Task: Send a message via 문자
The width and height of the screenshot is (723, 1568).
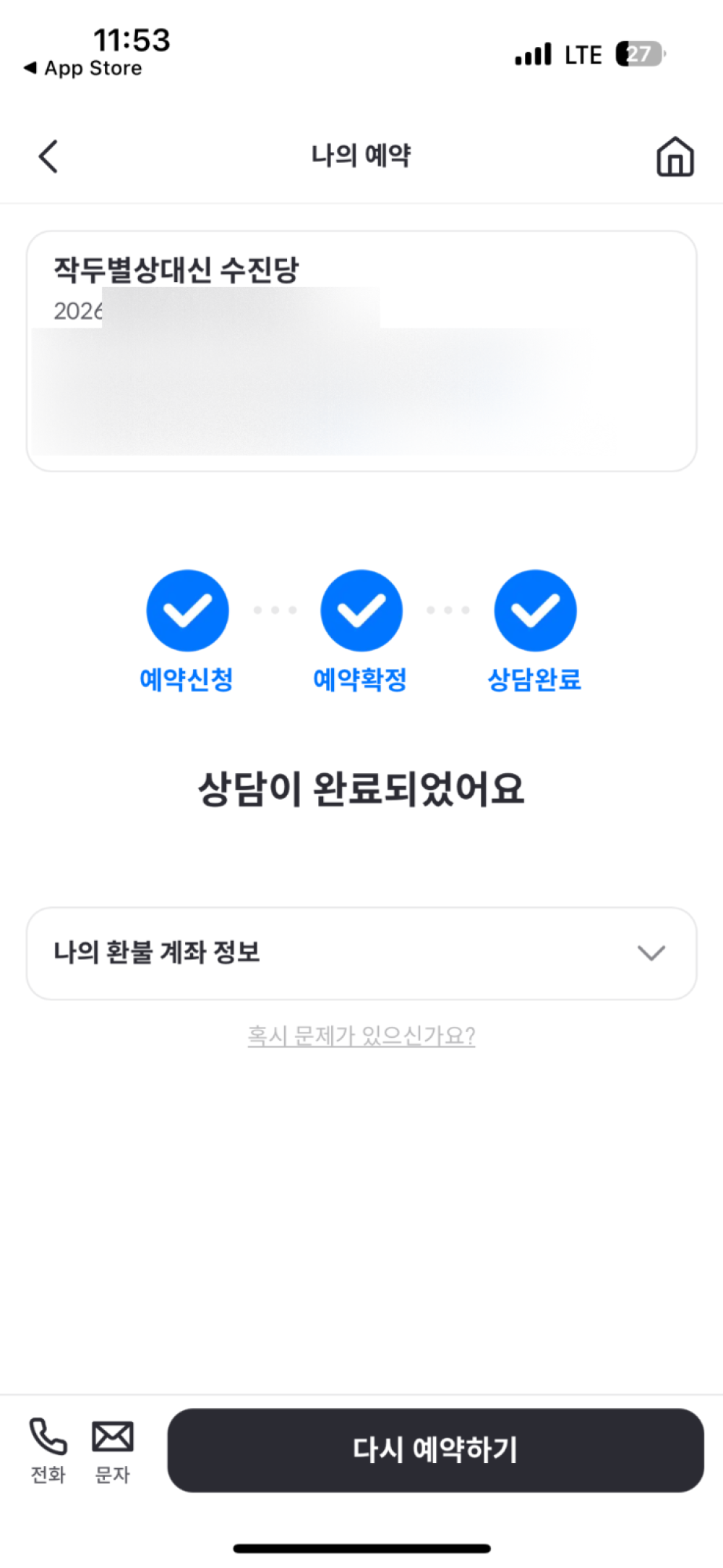Action: [113, 1449]
